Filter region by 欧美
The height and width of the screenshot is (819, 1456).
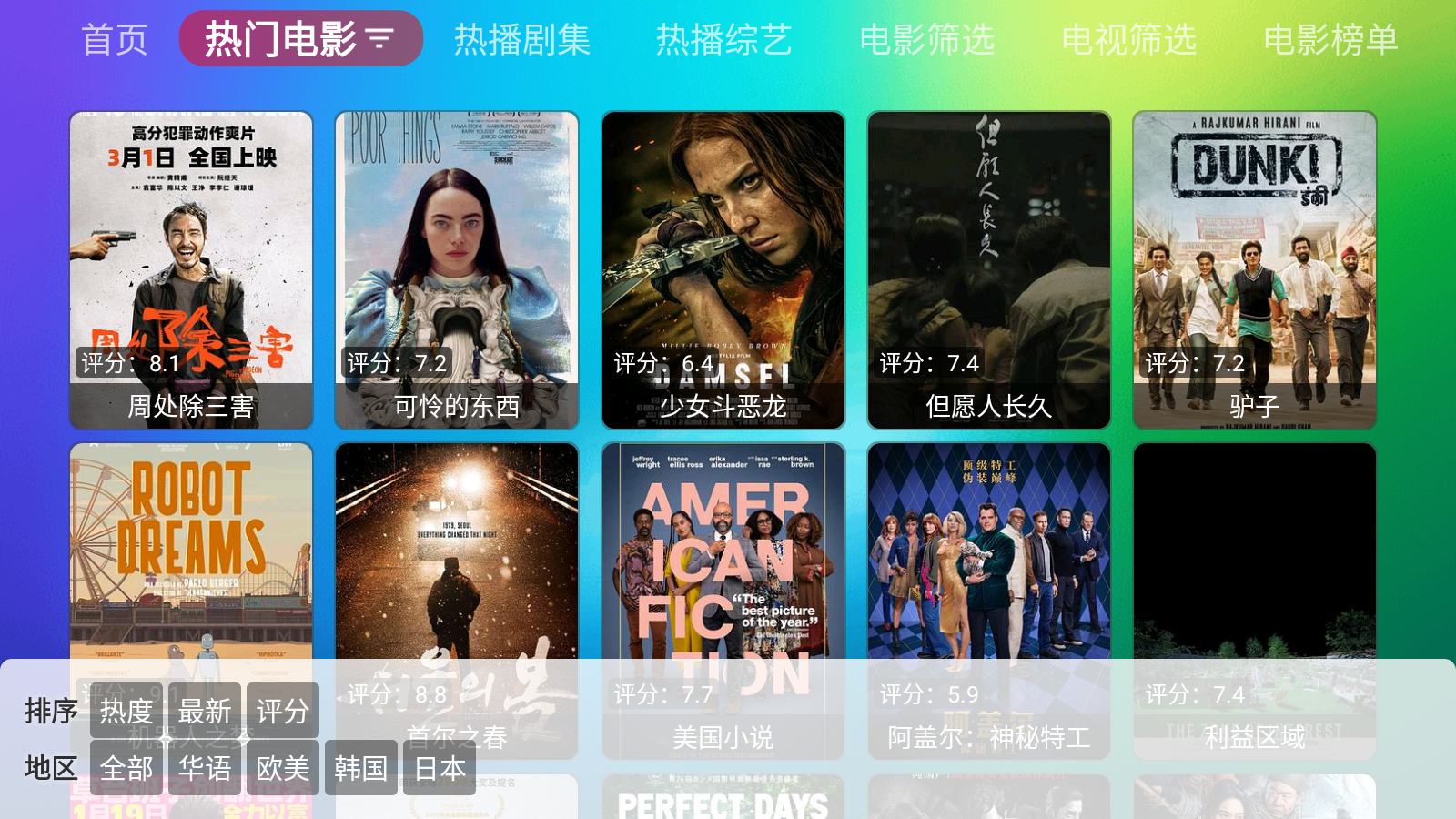283,769
